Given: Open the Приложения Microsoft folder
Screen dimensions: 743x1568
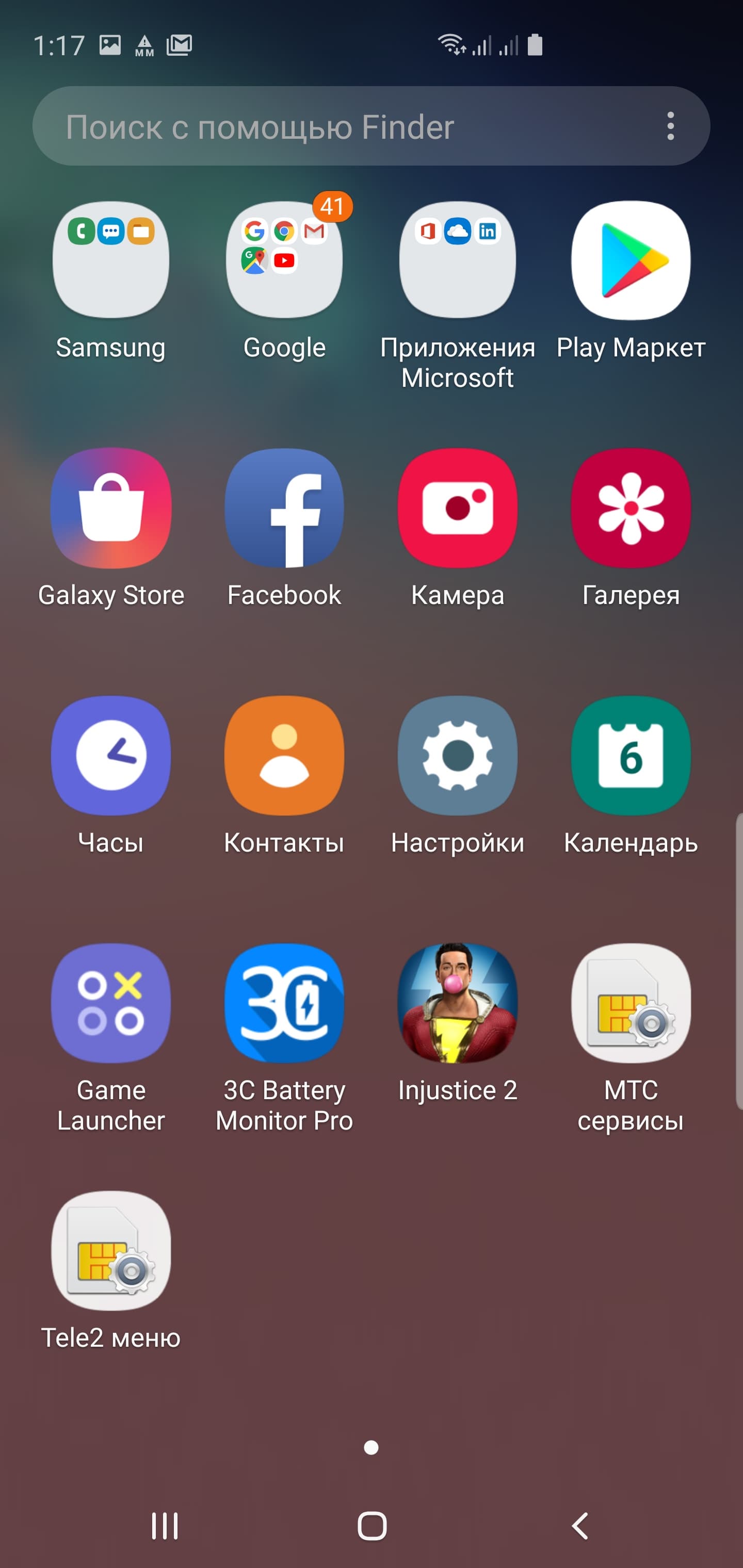Looking at the screenshot, I should [x=457, y=260].
